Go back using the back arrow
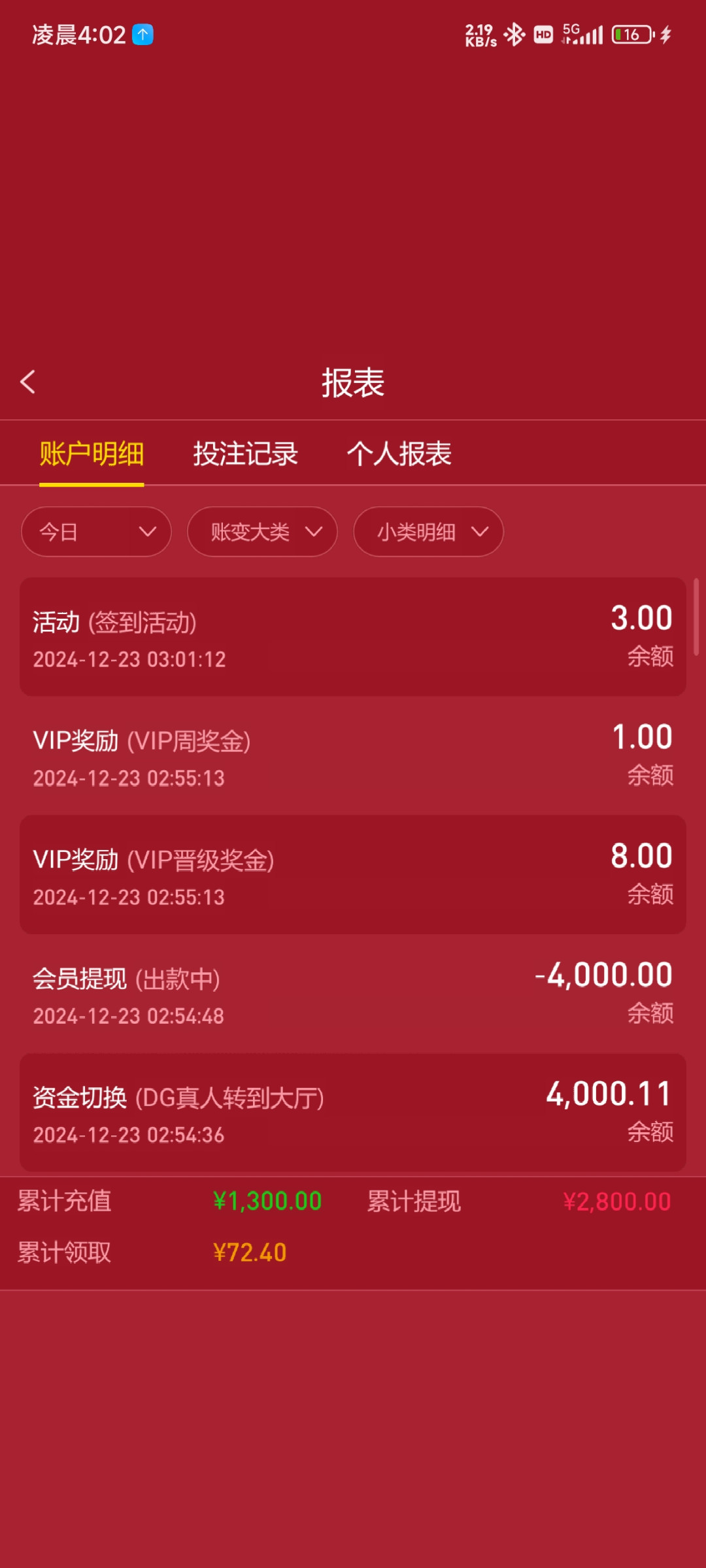Screen dimensions: 706x1568 28,384
